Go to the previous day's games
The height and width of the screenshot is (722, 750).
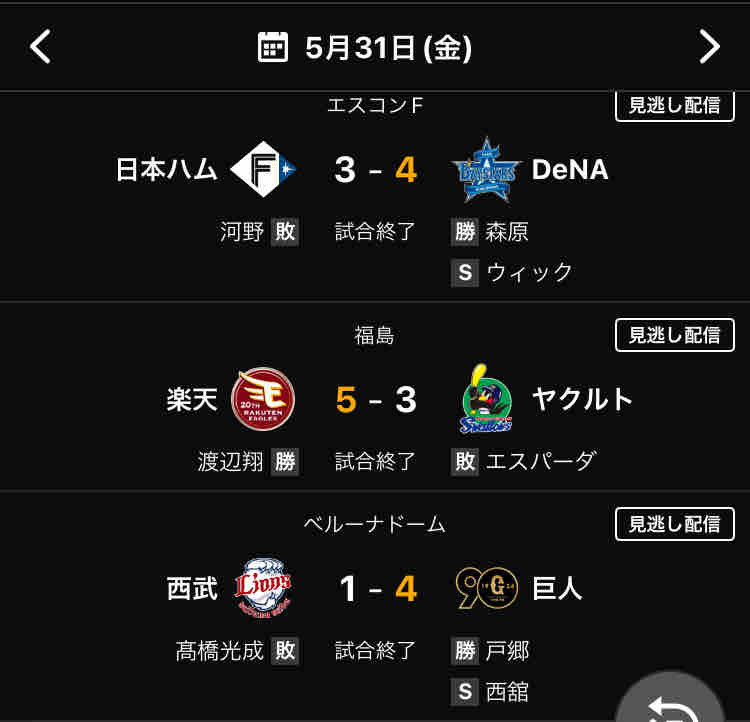coord(40,46)
